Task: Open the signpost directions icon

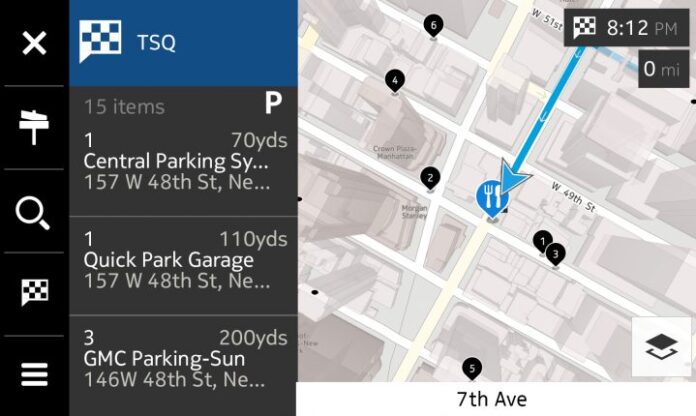Action: click(x=34, y=127)
